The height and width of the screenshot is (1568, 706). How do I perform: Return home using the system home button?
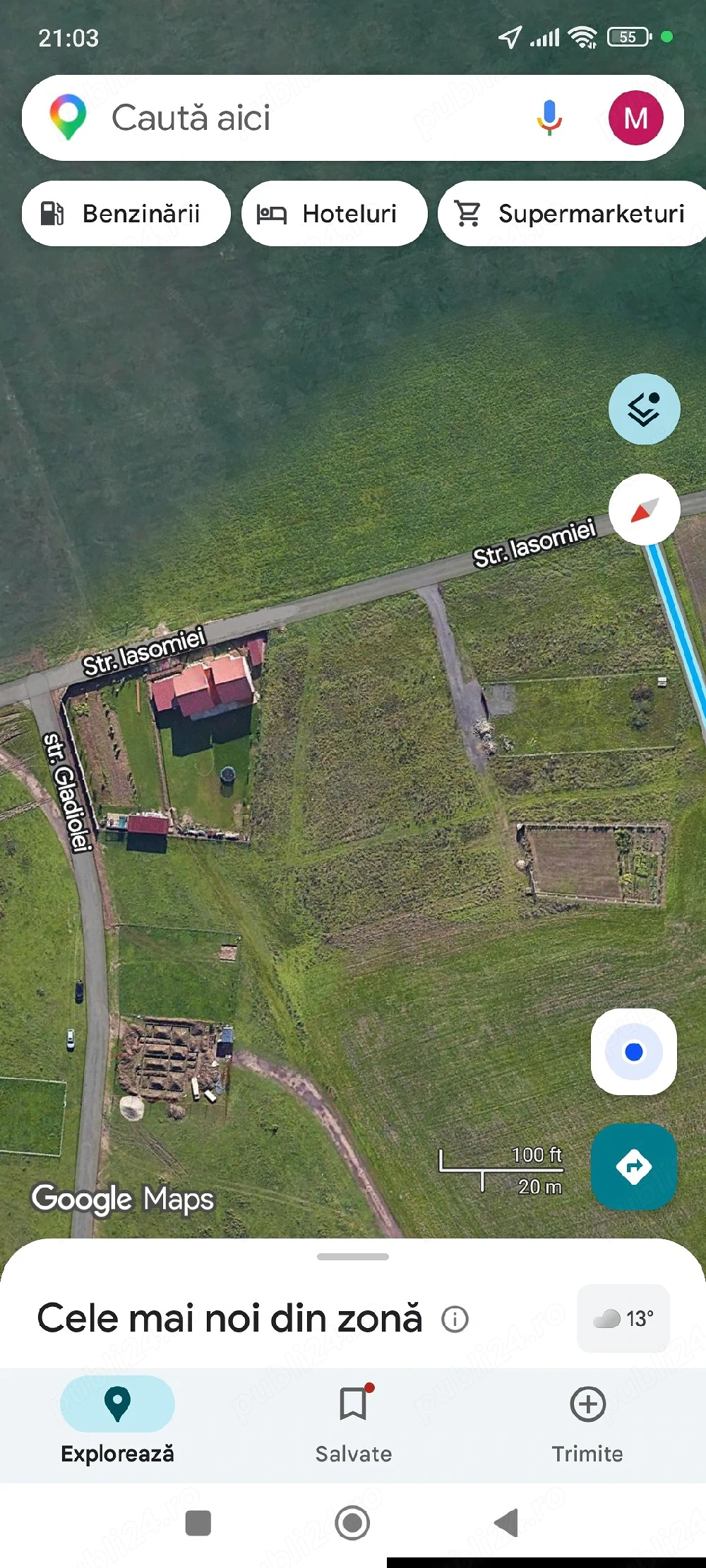[x=352, y=1523]
